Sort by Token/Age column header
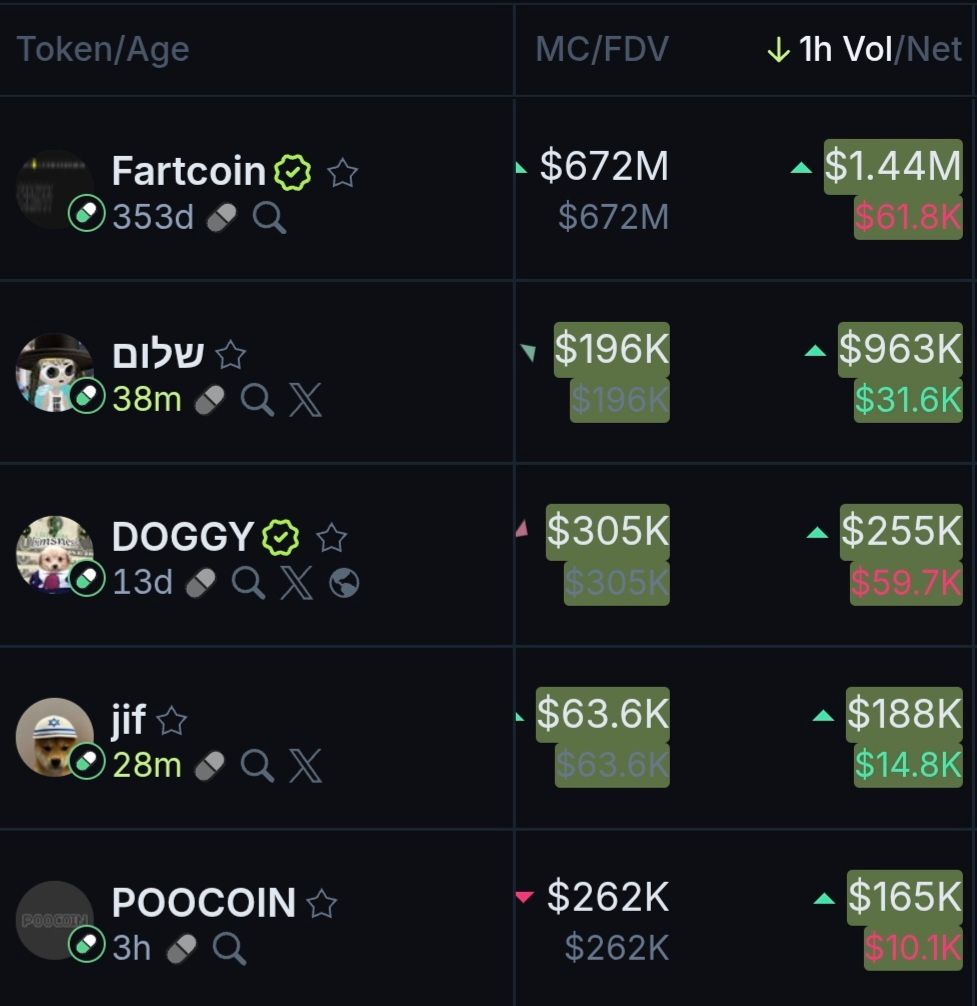This screenshot has height=1006, width=977. 102,49
